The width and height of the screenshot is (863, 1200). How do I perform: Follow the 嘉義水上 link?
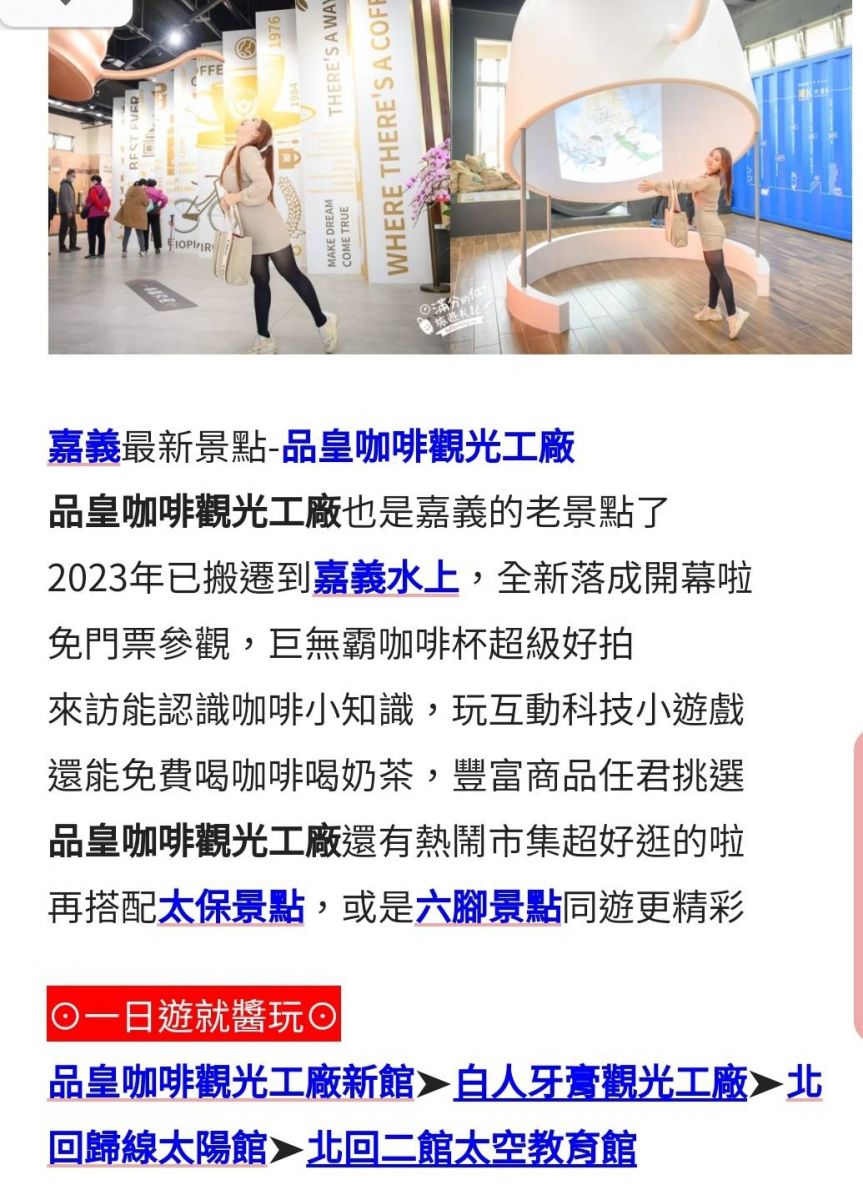pyautogui.click(x=386, y=578)
